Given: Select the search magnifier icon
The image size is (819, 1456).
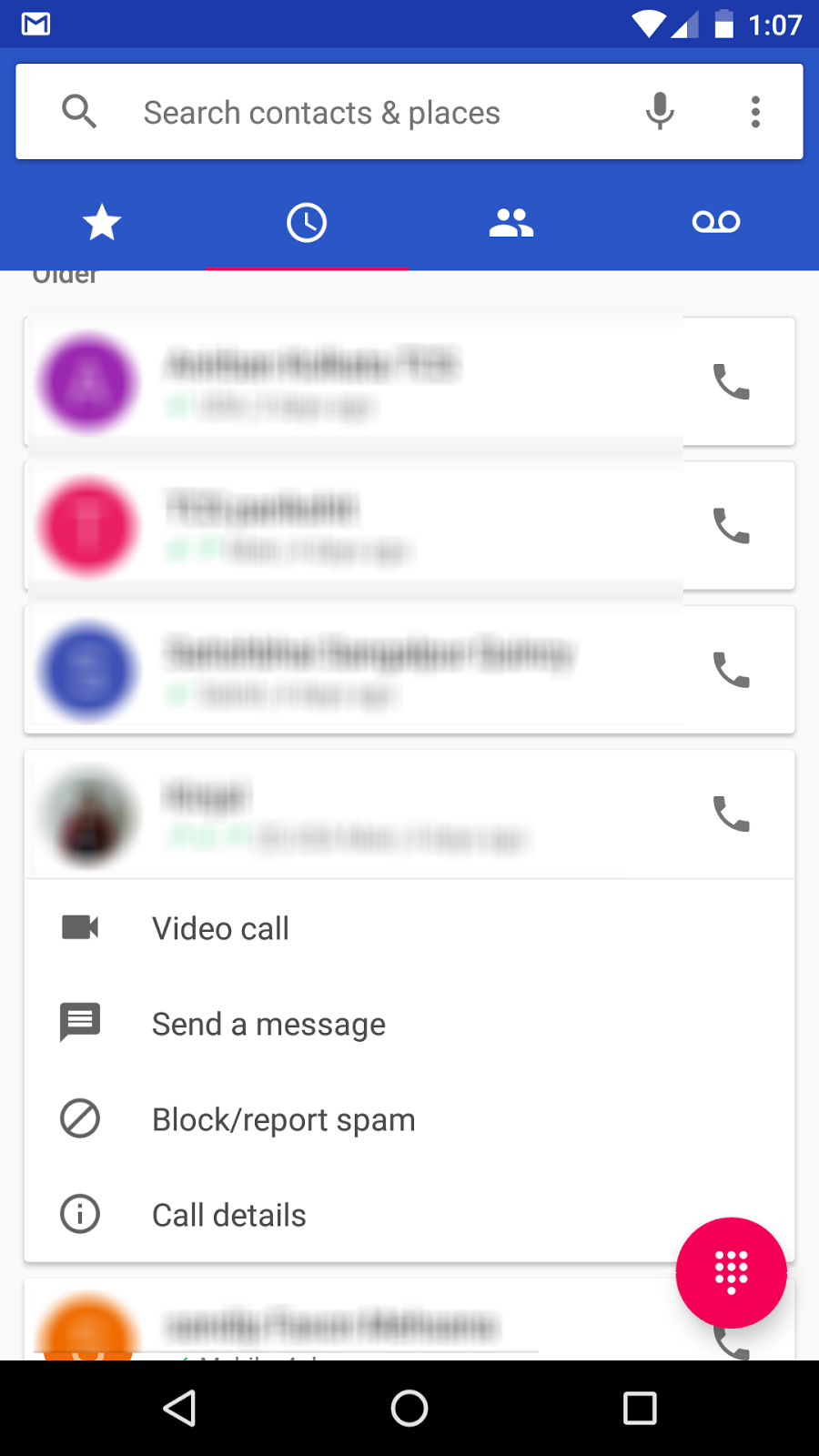Looking at the screenshot, I should click(79, 111).
